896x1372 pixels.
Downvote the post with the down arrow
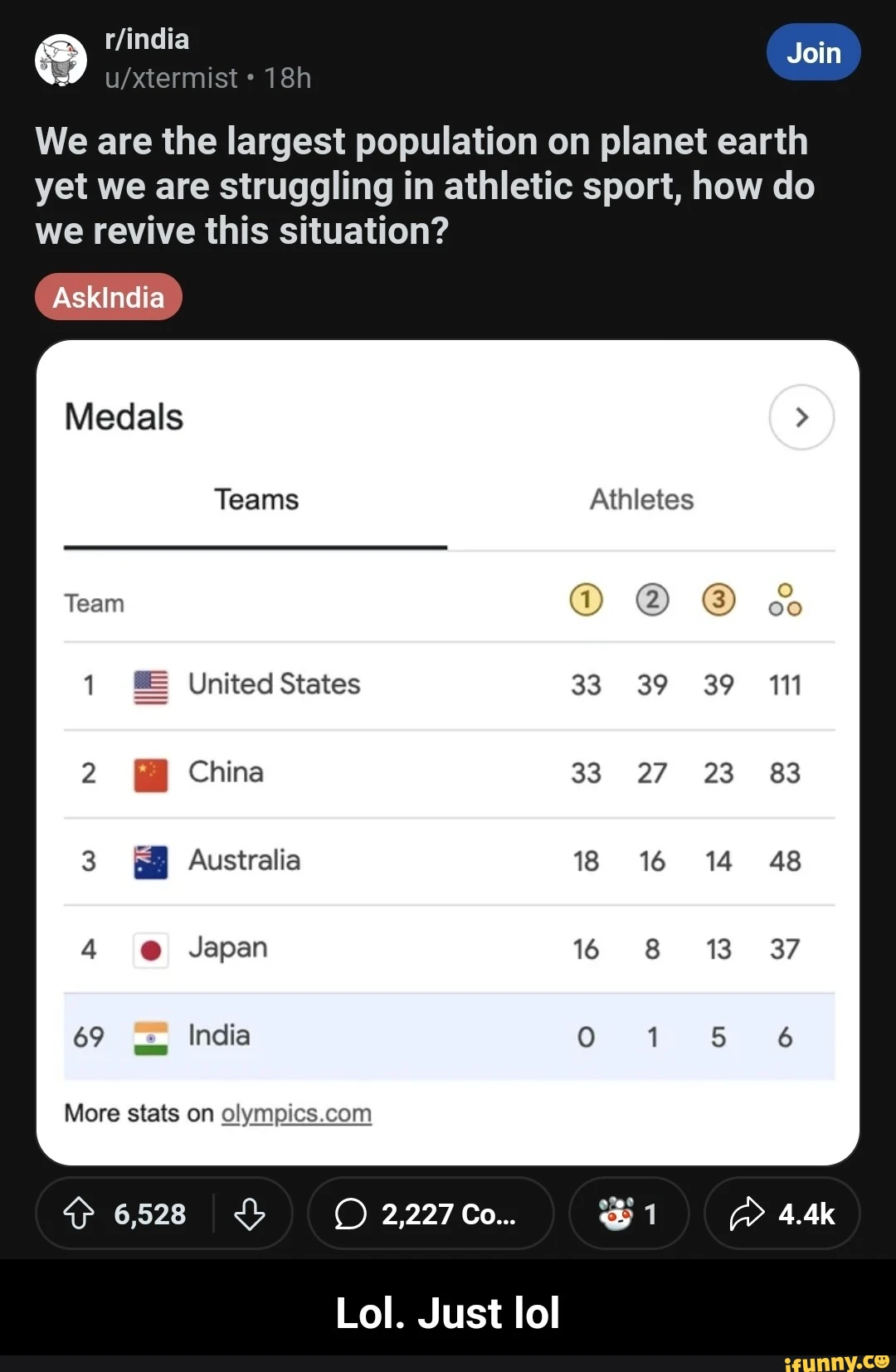tap(251, 1214)
